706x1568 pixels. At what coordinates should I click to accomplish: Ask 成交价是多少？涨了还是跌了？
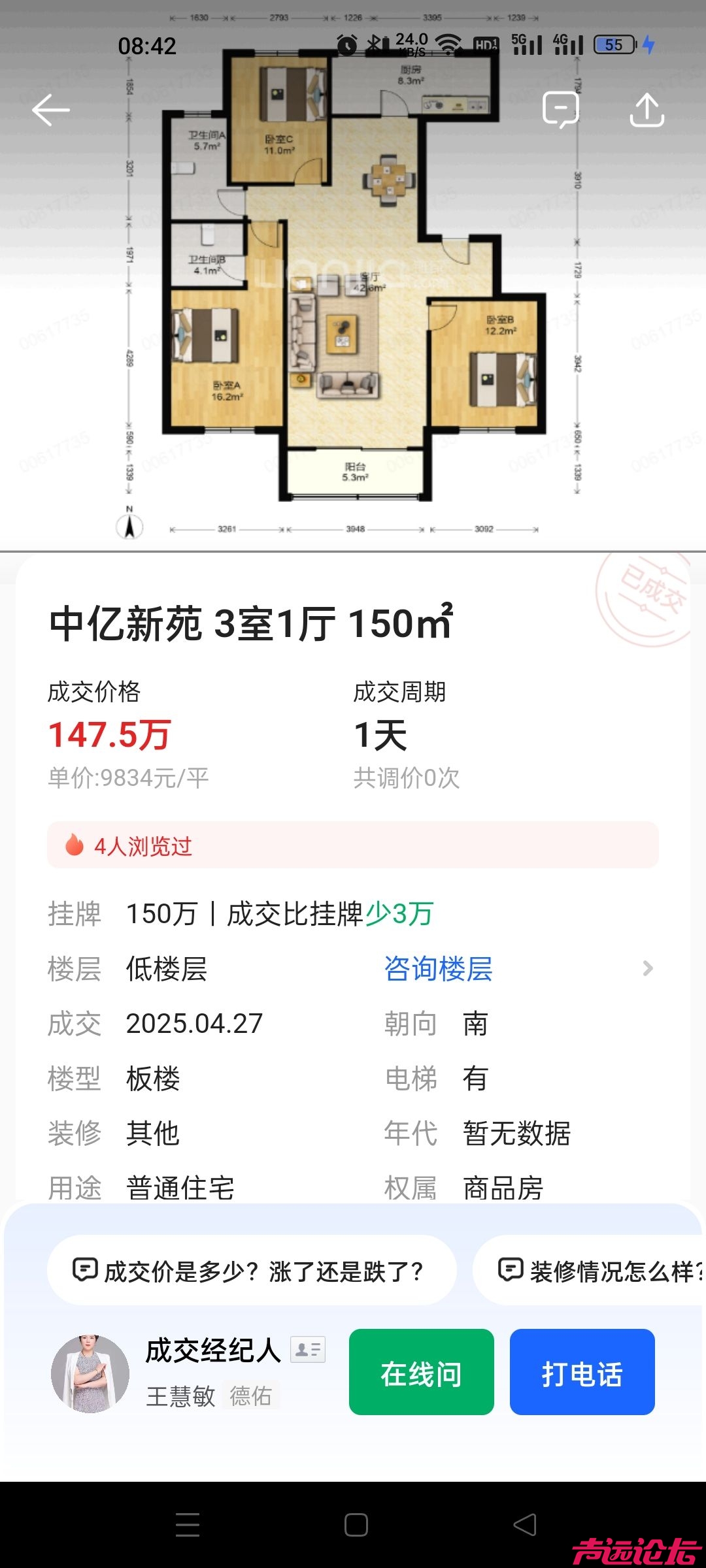tap(251, 1271)
